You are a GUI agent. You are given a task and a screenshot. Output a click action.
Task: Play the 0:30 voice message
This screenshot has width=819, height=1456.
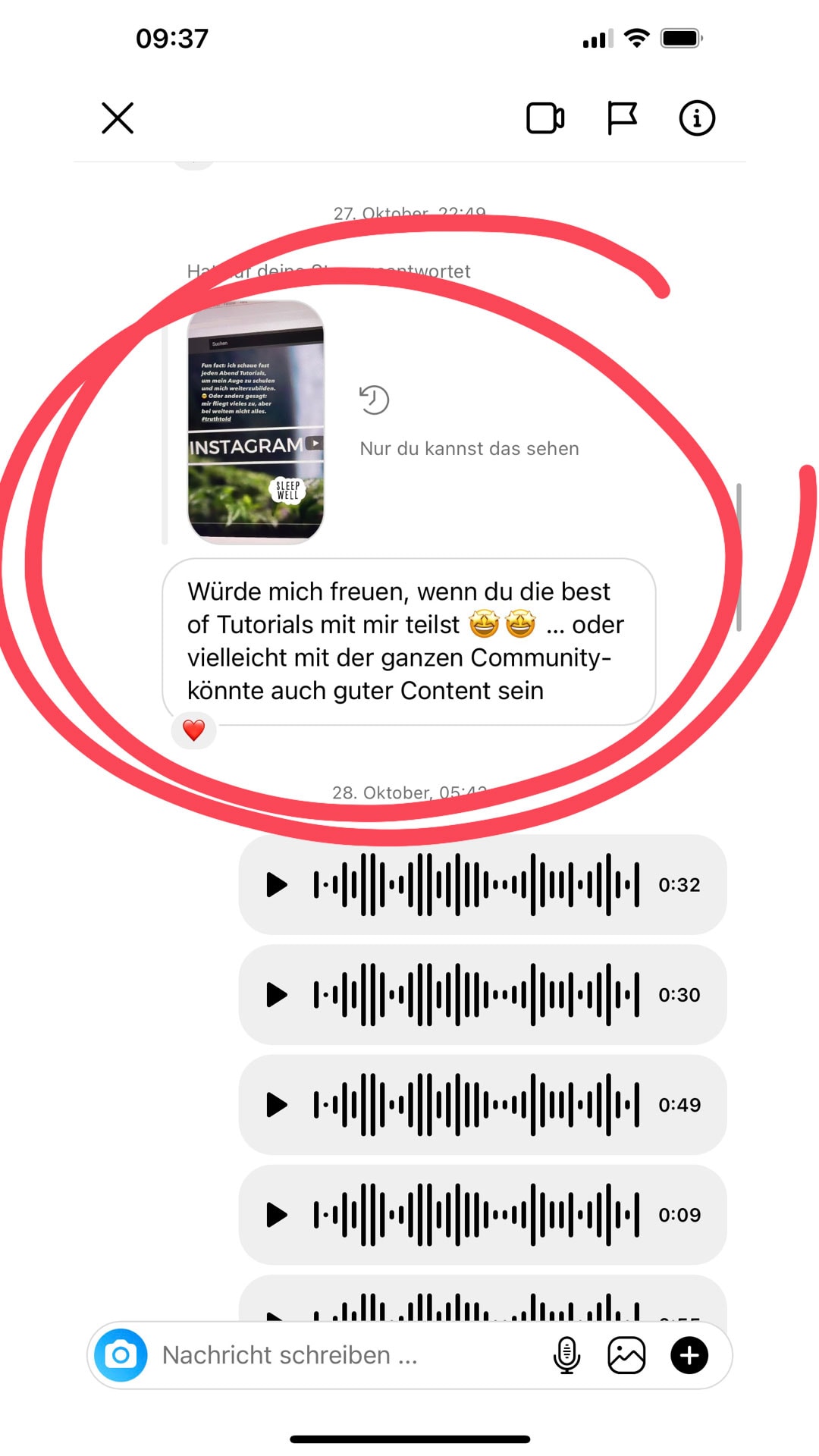pos(277,994)
